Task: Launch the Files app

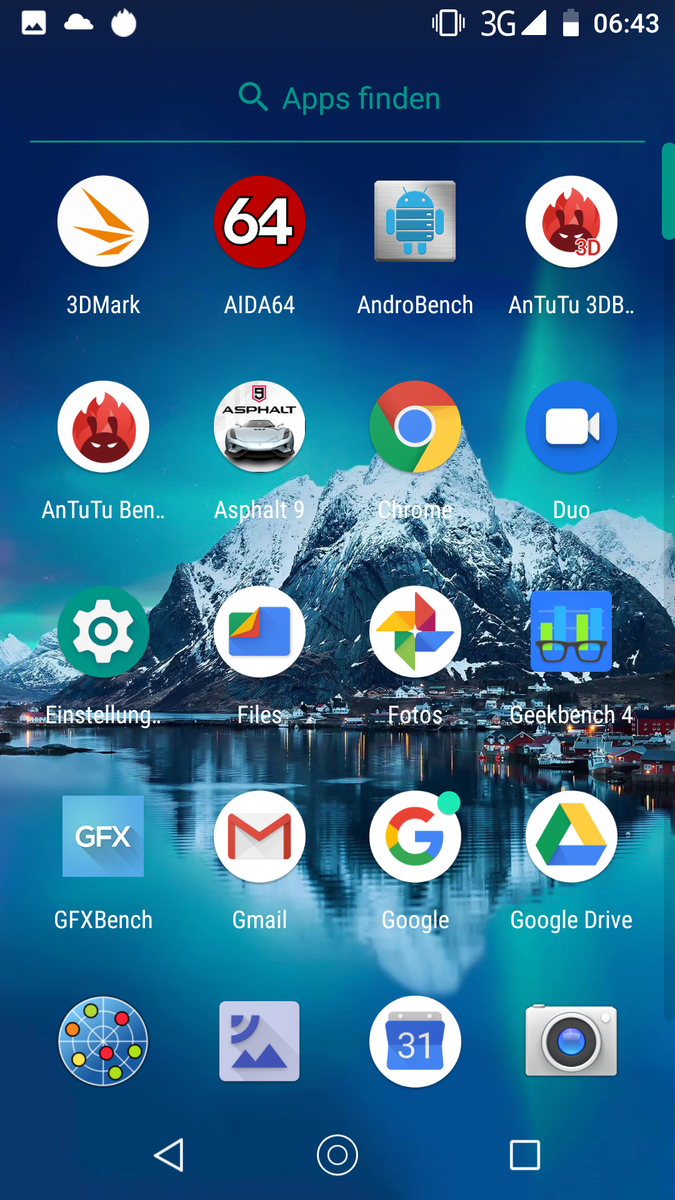Action: point(259,632)
